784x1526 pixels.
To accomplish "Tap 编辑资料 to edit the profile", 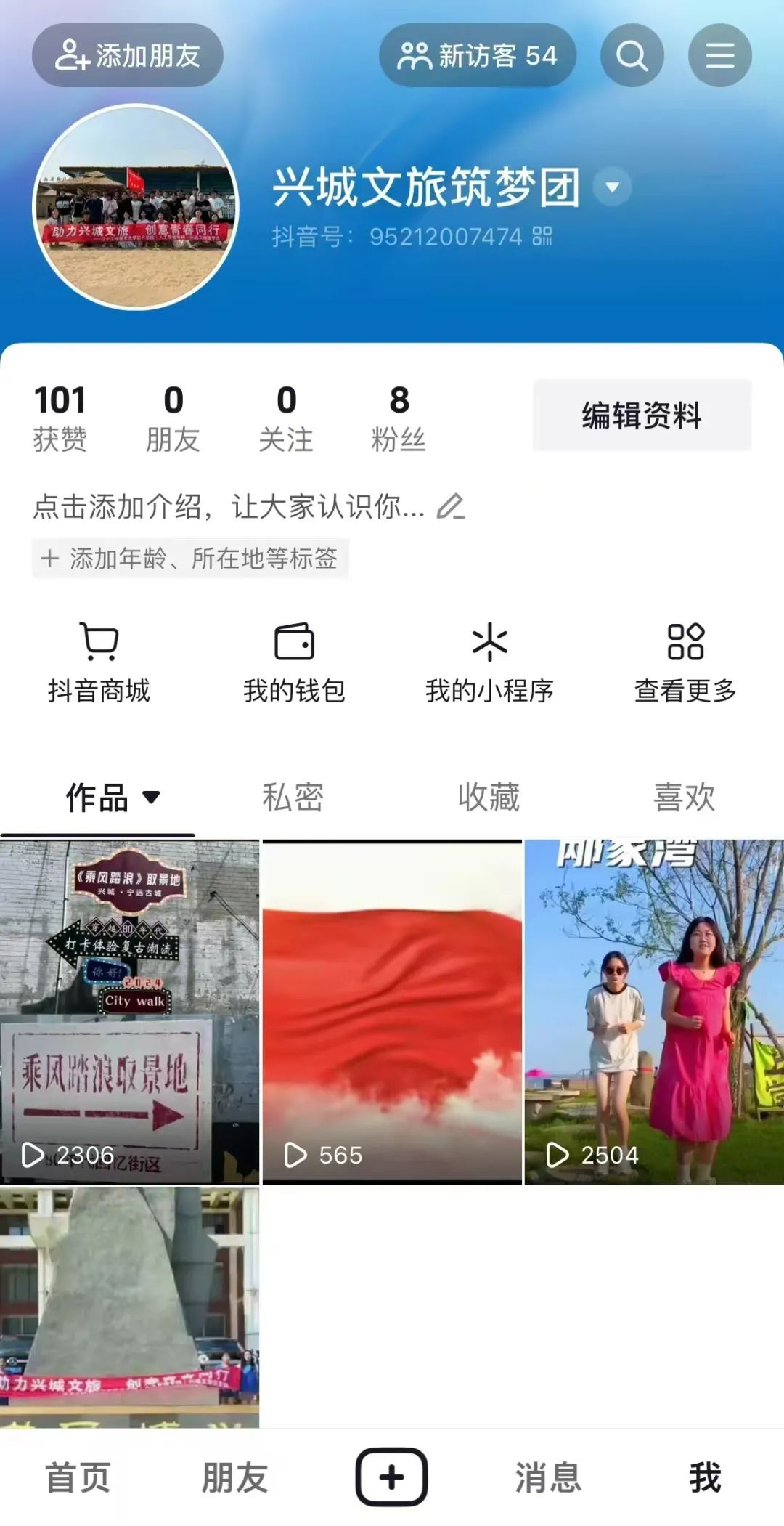I will tap(642, 415).
